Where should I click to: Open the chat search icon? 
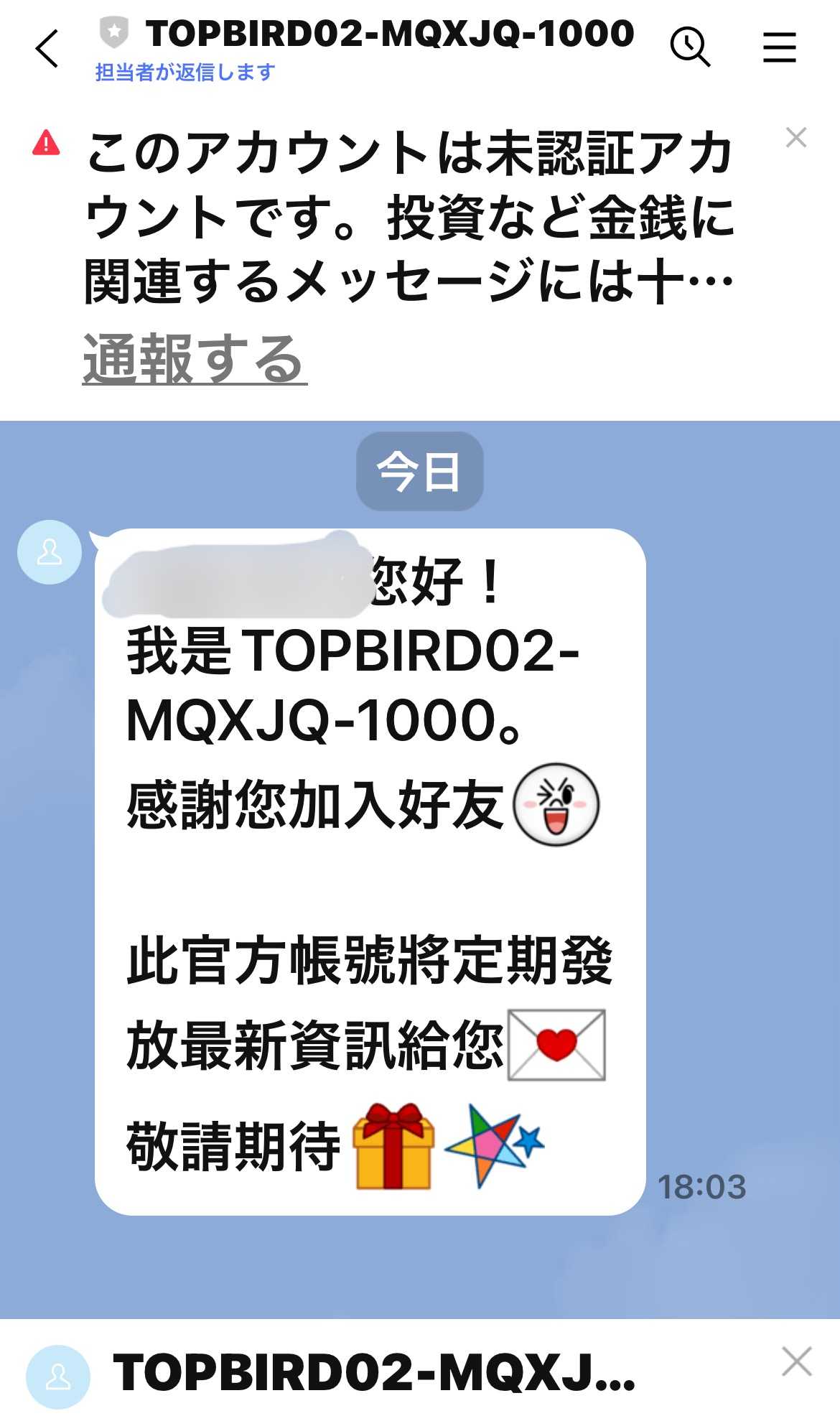pos(690,47)
